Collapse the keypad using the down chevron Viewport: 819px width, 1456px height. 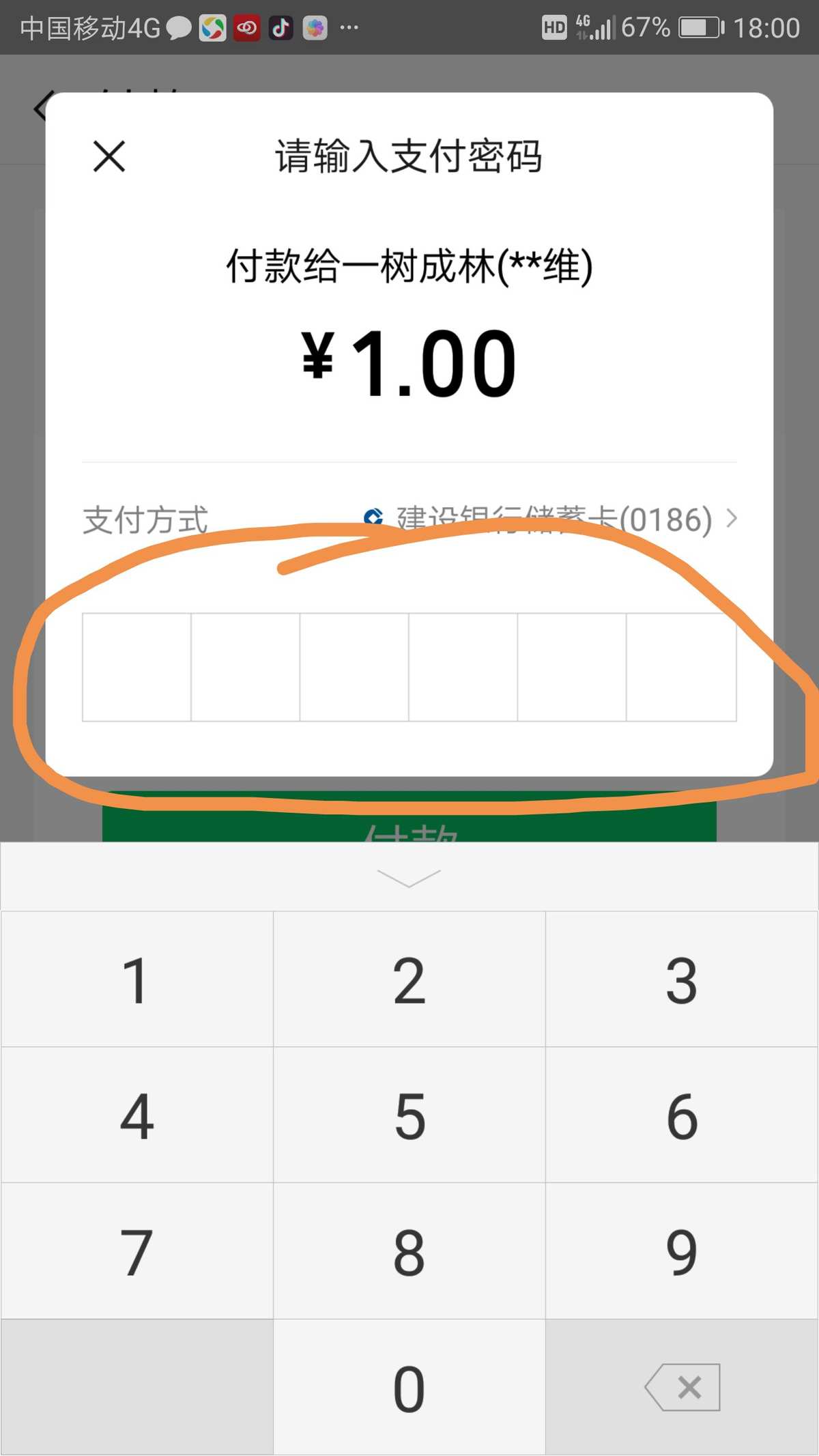[409, 881]
